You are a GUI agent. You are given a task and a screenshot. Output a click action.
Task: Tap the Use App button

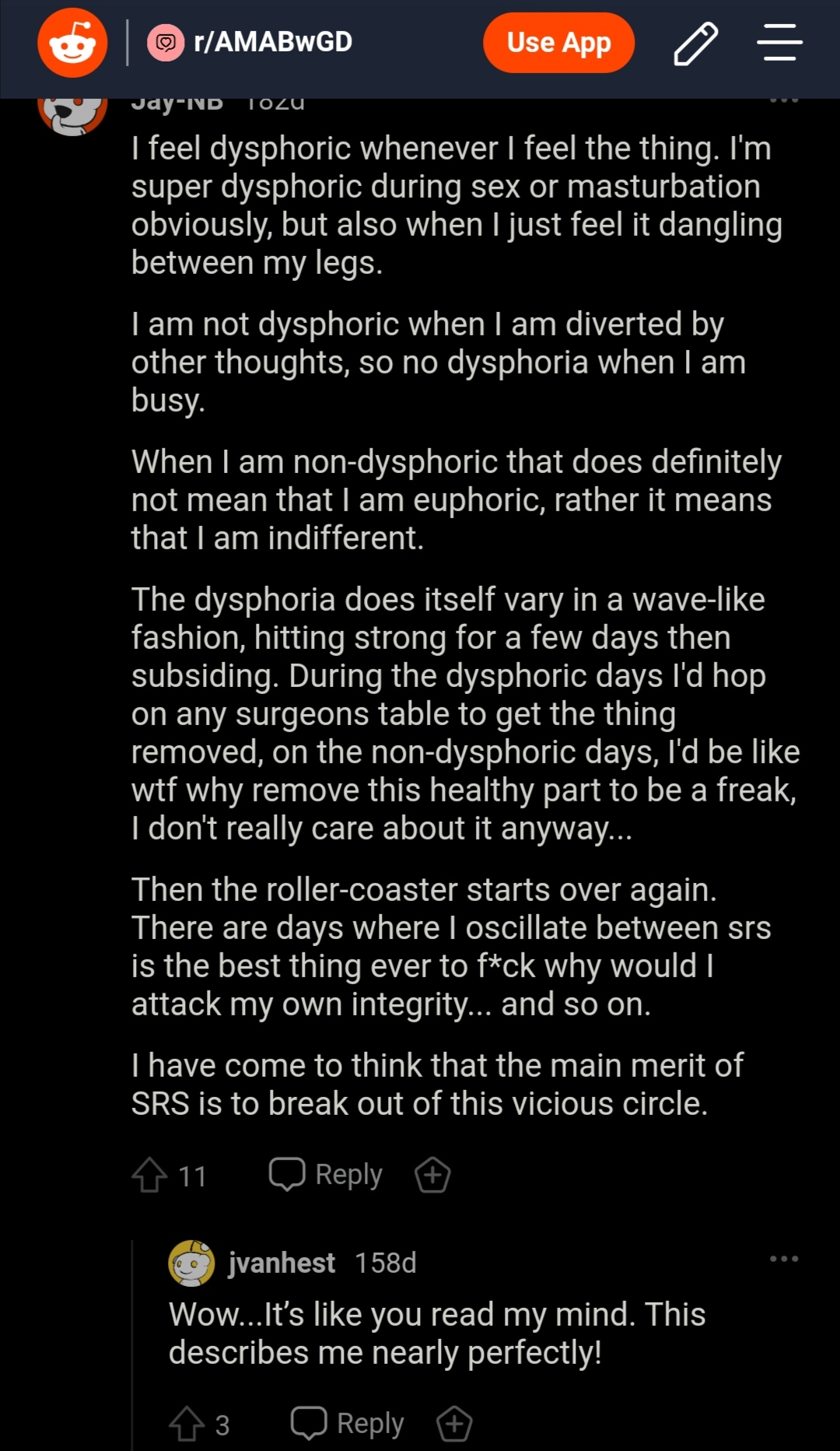click(558, 43)
